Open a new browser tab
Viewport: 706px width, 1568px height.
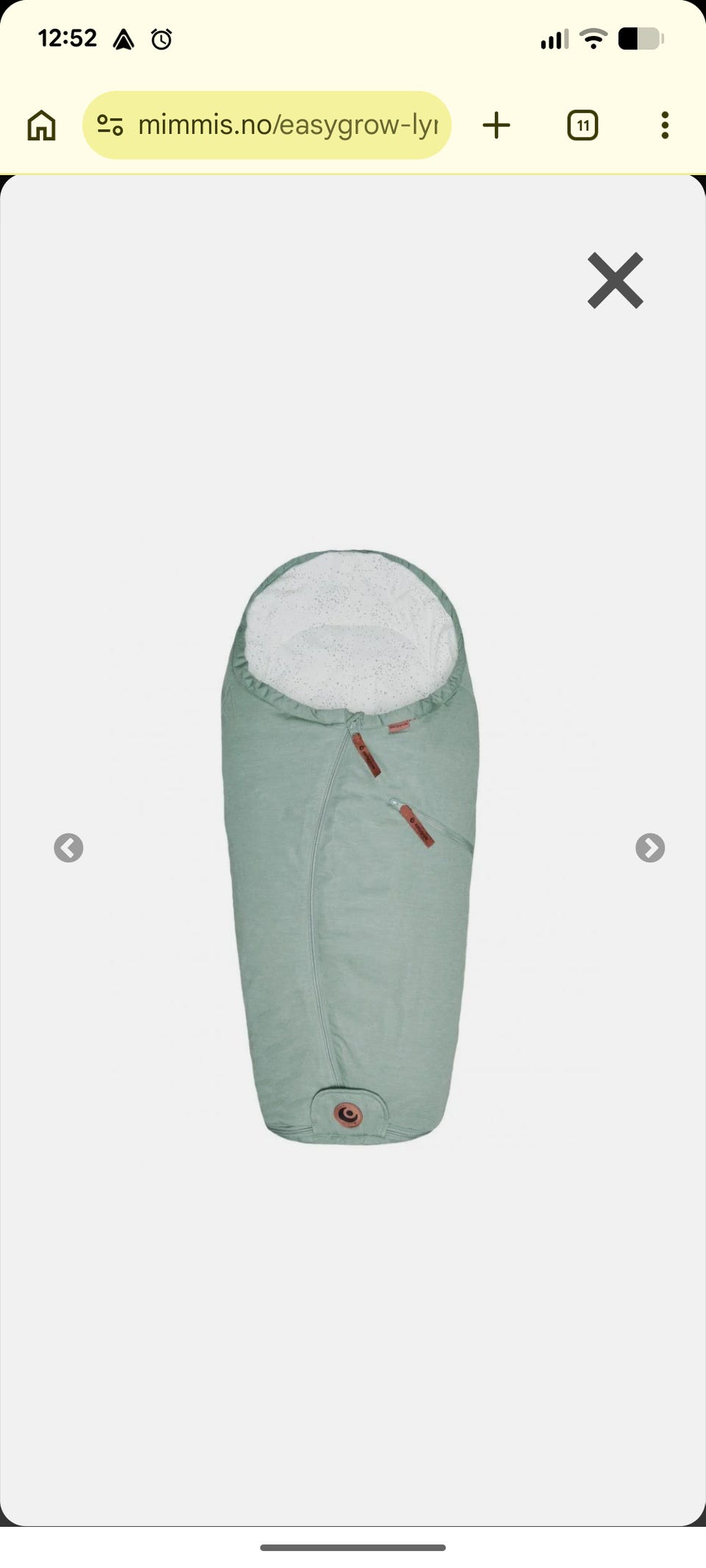tap(496, 125)
